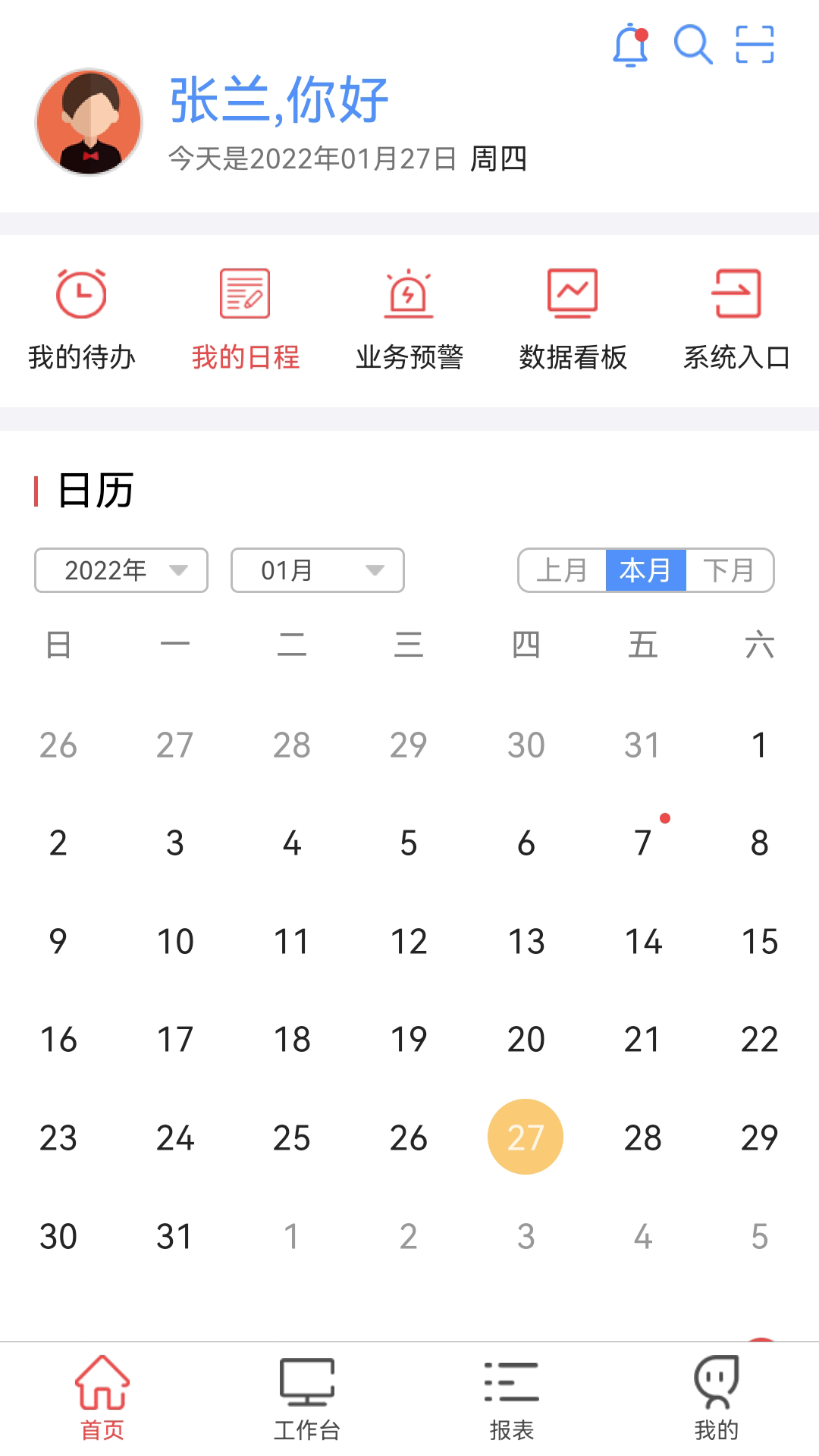Open 系统入口 (System Entry)
This screenshot has width=819, height=1456.
(x=737, y=318)
